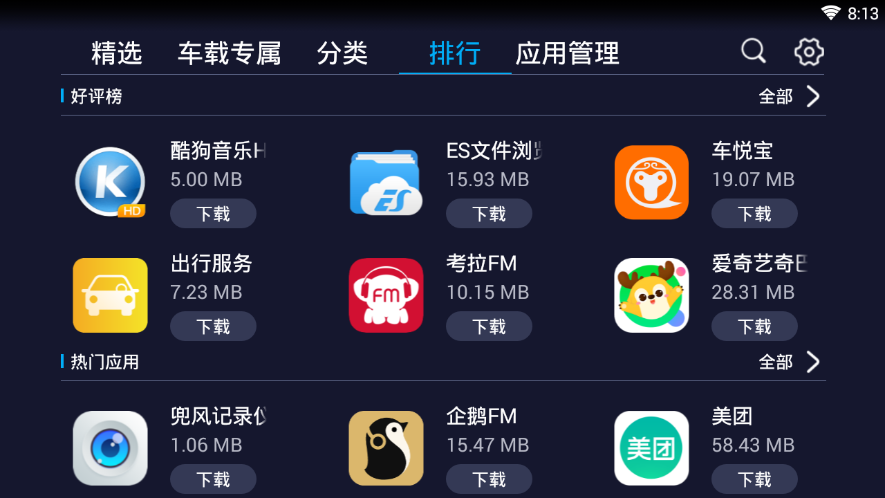Open the 应用管理 tab

coord(567,53)
